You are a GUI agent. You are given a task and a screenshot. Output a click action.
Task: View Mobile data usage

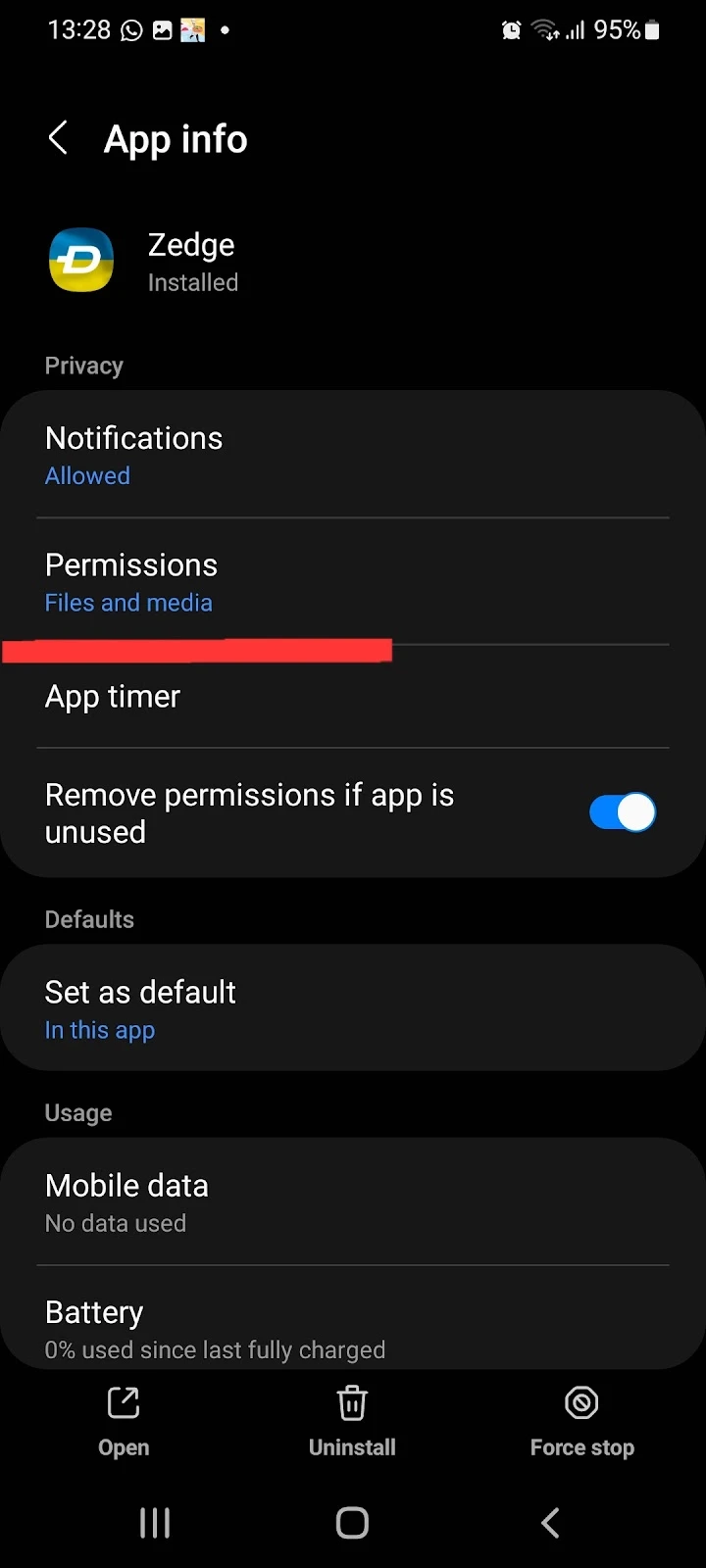pos(353,1202)
